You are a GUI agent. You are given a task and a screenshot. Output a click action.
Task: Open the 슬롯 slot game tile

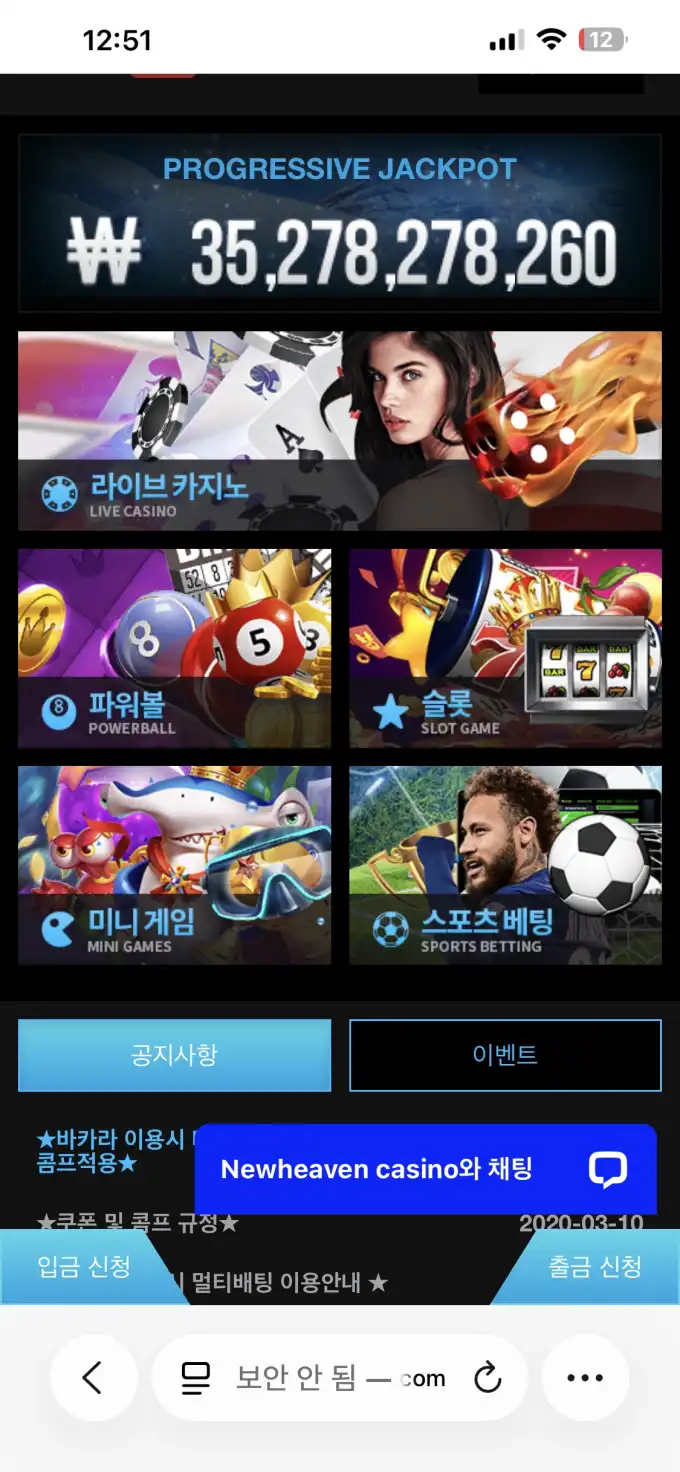click(x=505, y=648)
